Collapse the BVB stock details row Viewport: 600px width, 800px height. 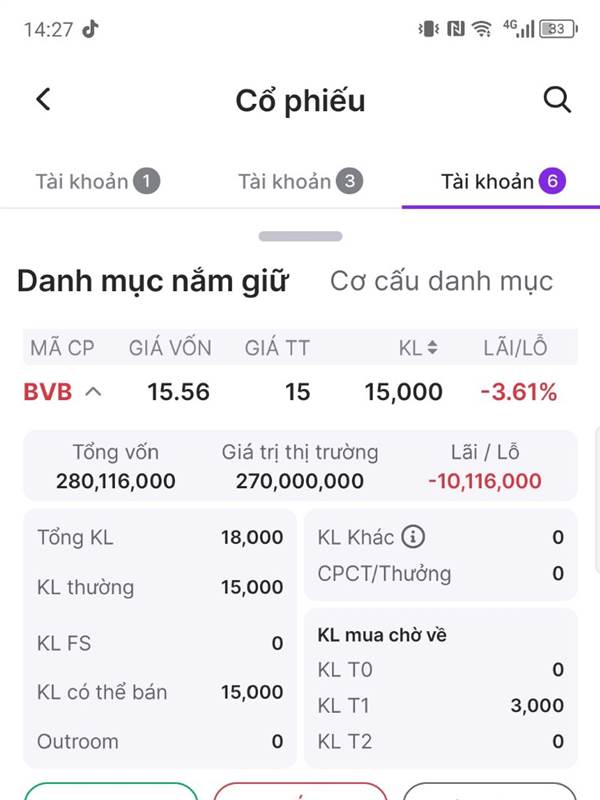tap(93, 392)
